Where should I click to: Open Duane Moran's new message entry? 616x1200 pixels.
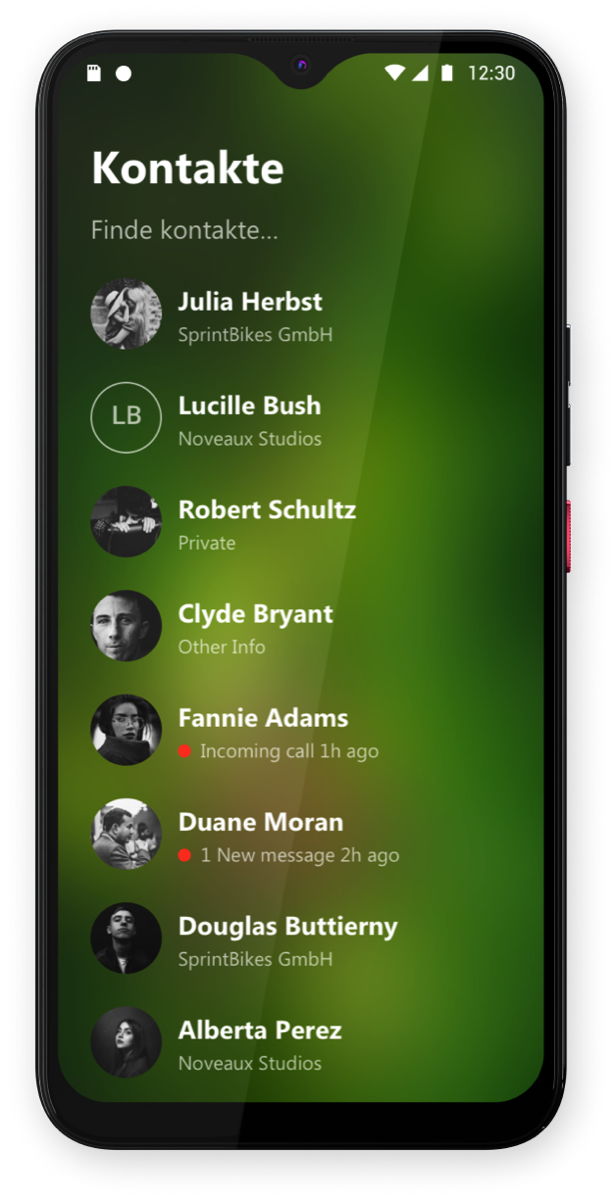(260, 834)
